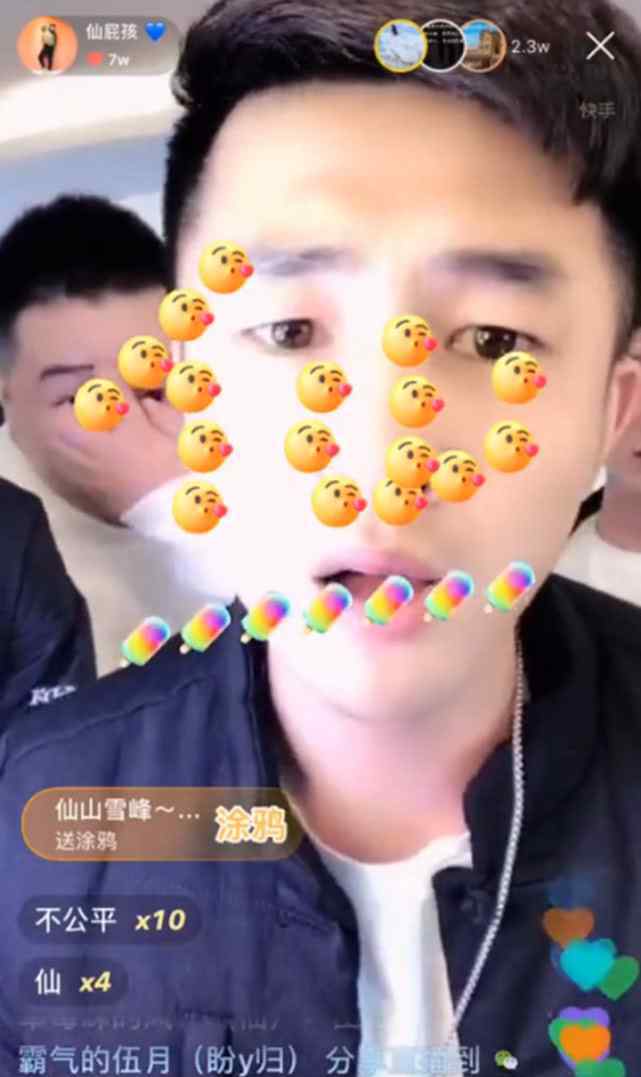The image size is (641, 1077).
Task: View top viewer avatars list
Action: click(x=440, y=45)
